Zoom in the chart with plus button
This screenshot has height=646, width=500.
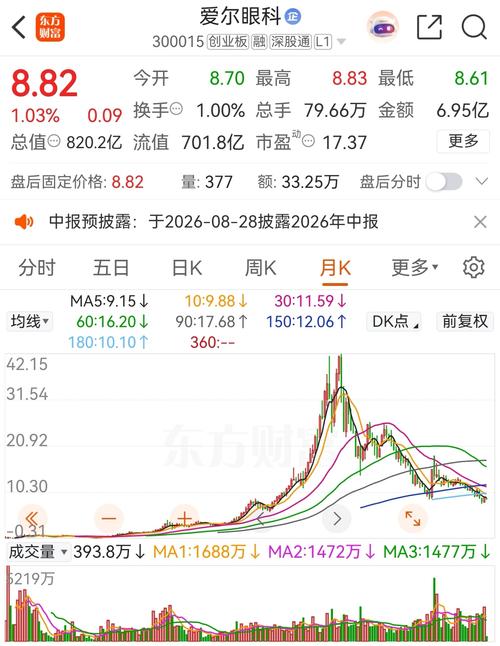(x=185, y=518)
